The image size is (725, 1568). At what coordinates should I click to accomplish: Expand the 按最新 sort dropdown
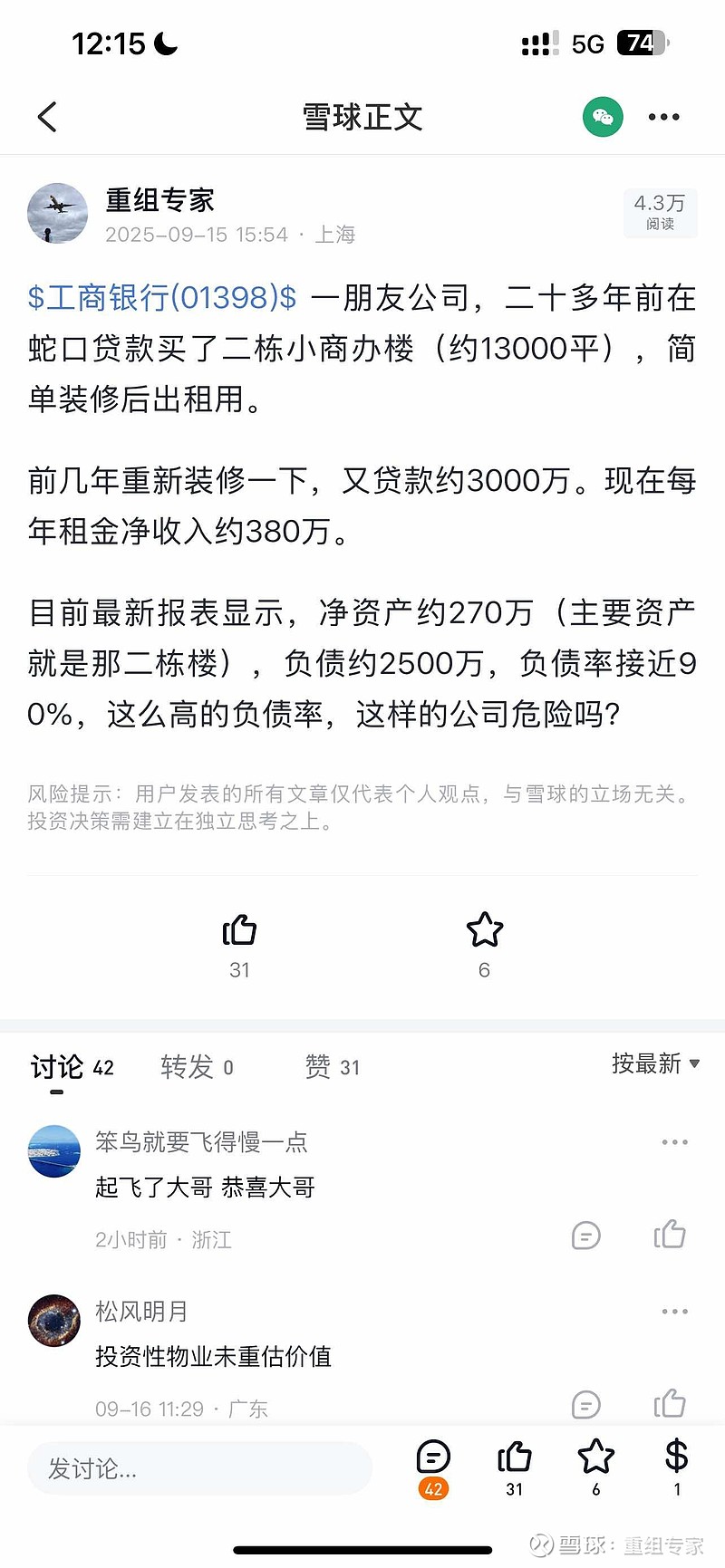coord(655,1063)
